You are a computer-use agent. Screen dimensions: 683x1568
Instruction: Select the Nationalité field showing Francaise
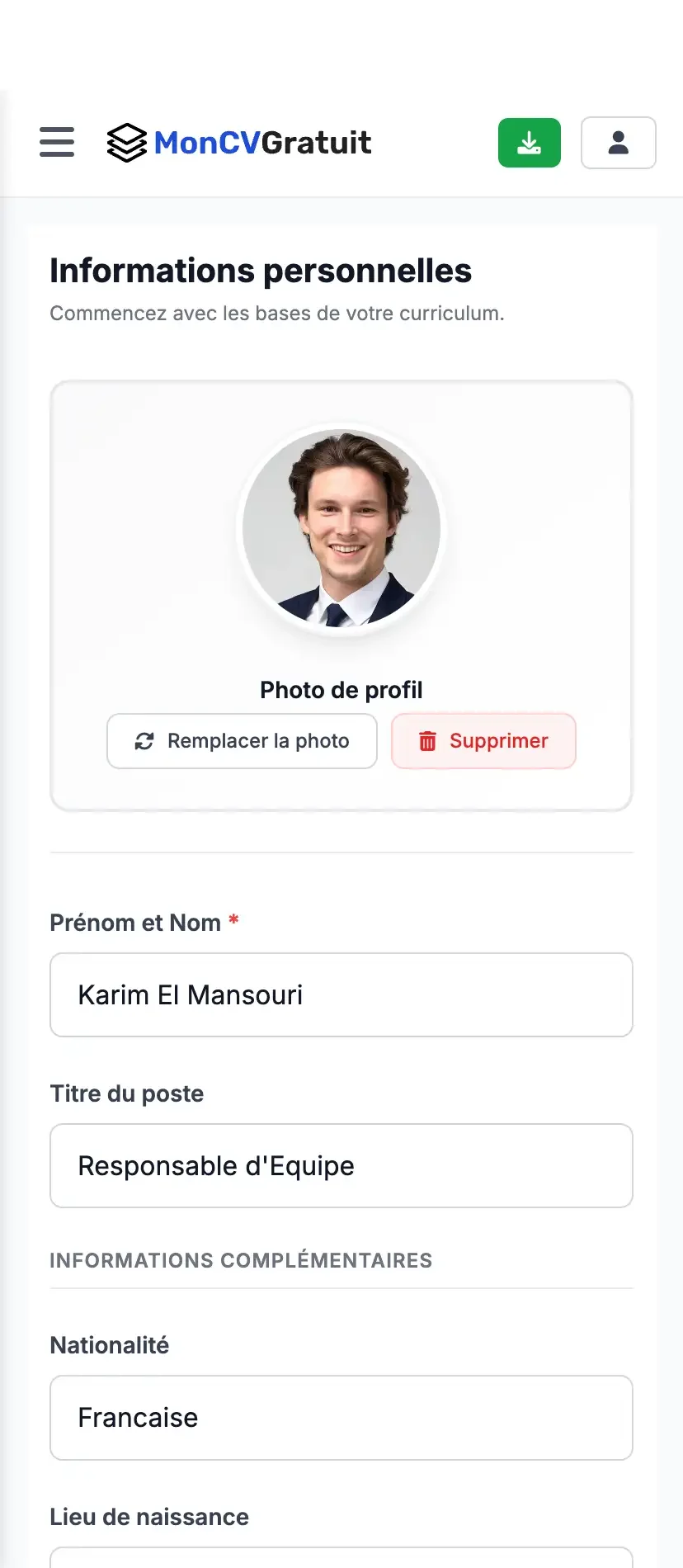coord(341,1418)
